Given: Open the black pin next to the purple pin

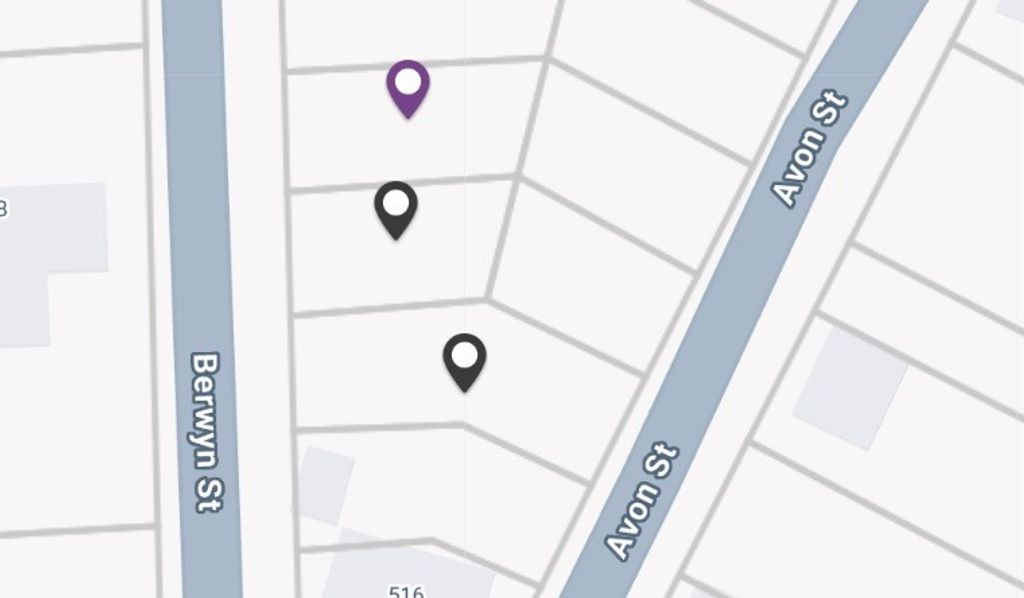Looking at the screenshot, I should pyautogui.click(x=396, y=207).
